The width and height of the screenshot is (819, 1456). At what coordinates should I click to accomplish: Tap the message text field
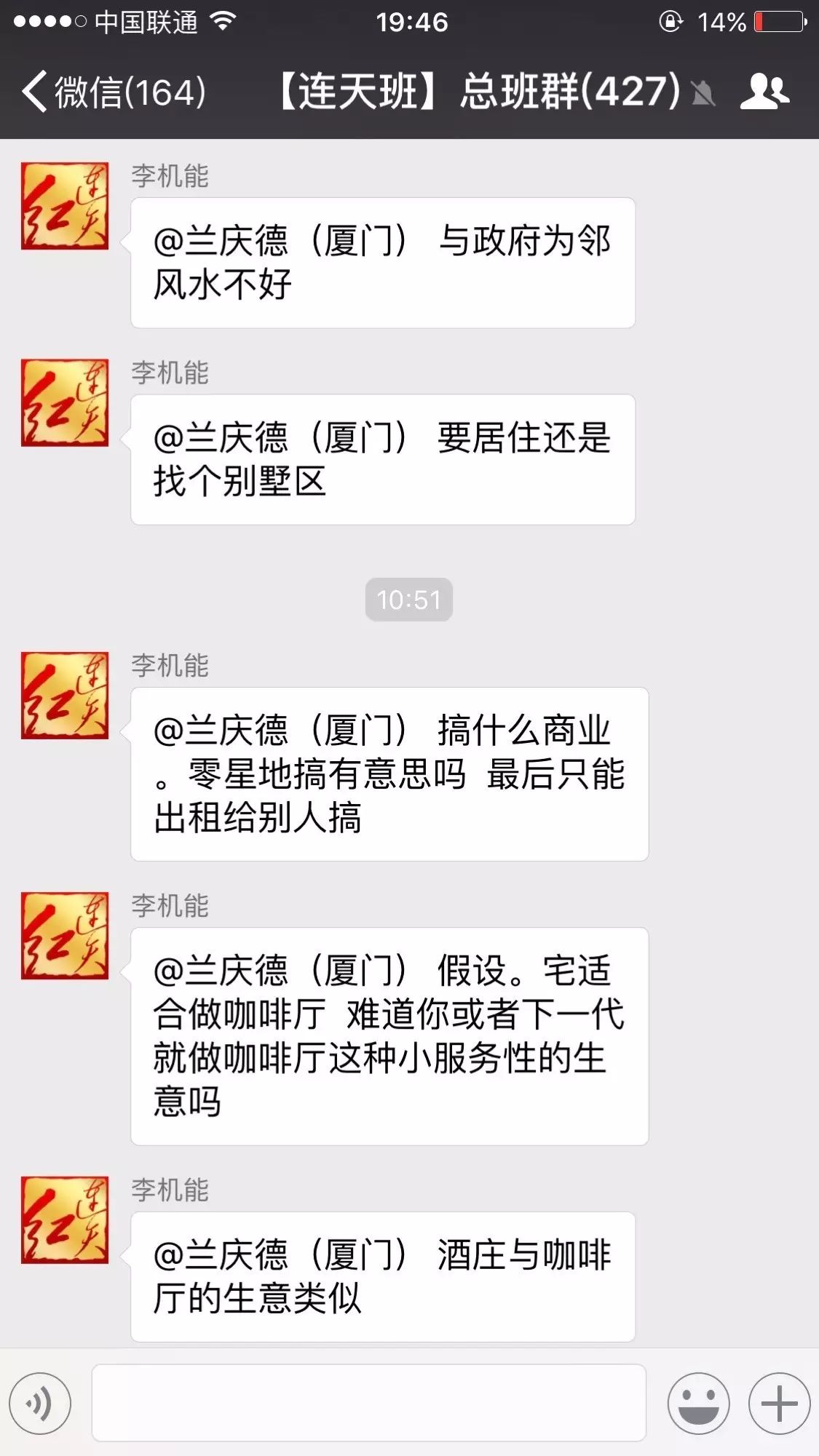point(369,1403)
